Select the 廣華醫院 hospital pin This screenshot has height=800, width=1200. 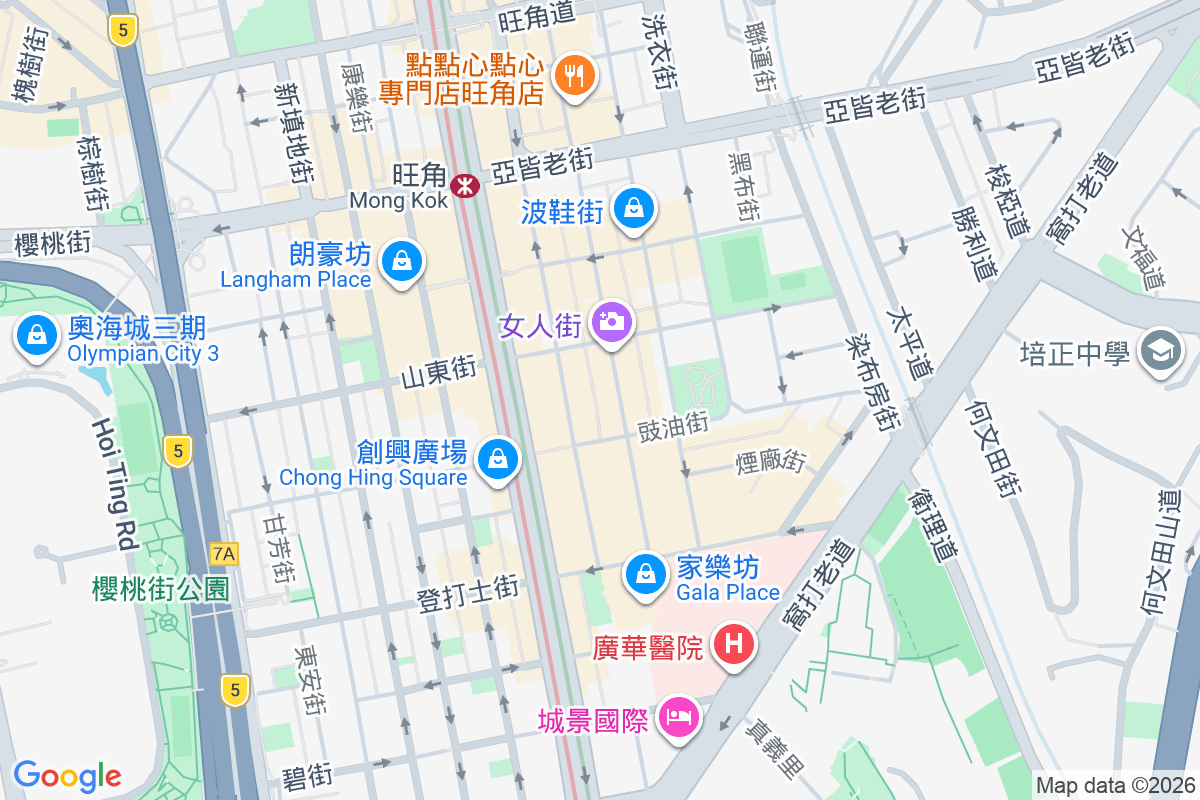734,645
